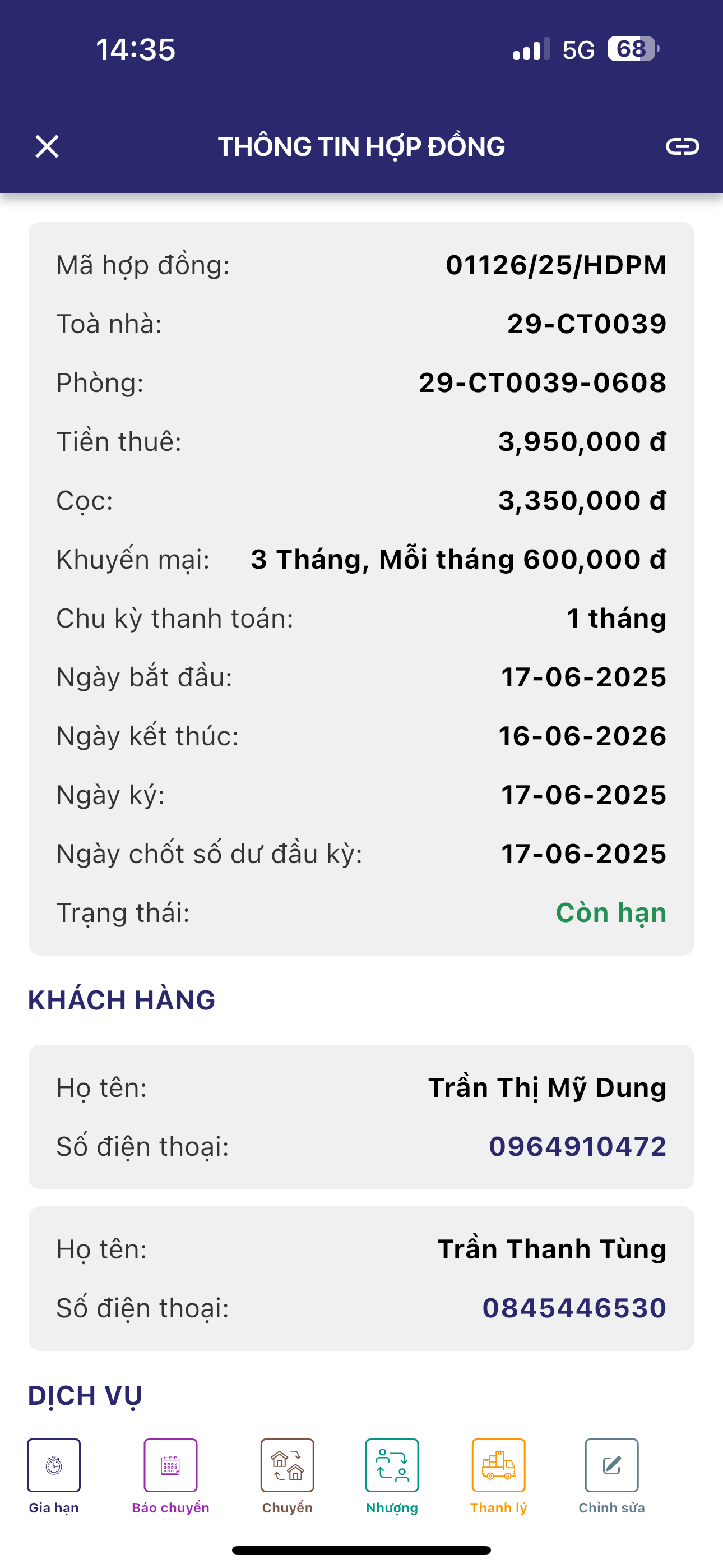Choose the Chuyển room transfer option
Screen dimensions: 723x1568
(x=288, y=1465)
